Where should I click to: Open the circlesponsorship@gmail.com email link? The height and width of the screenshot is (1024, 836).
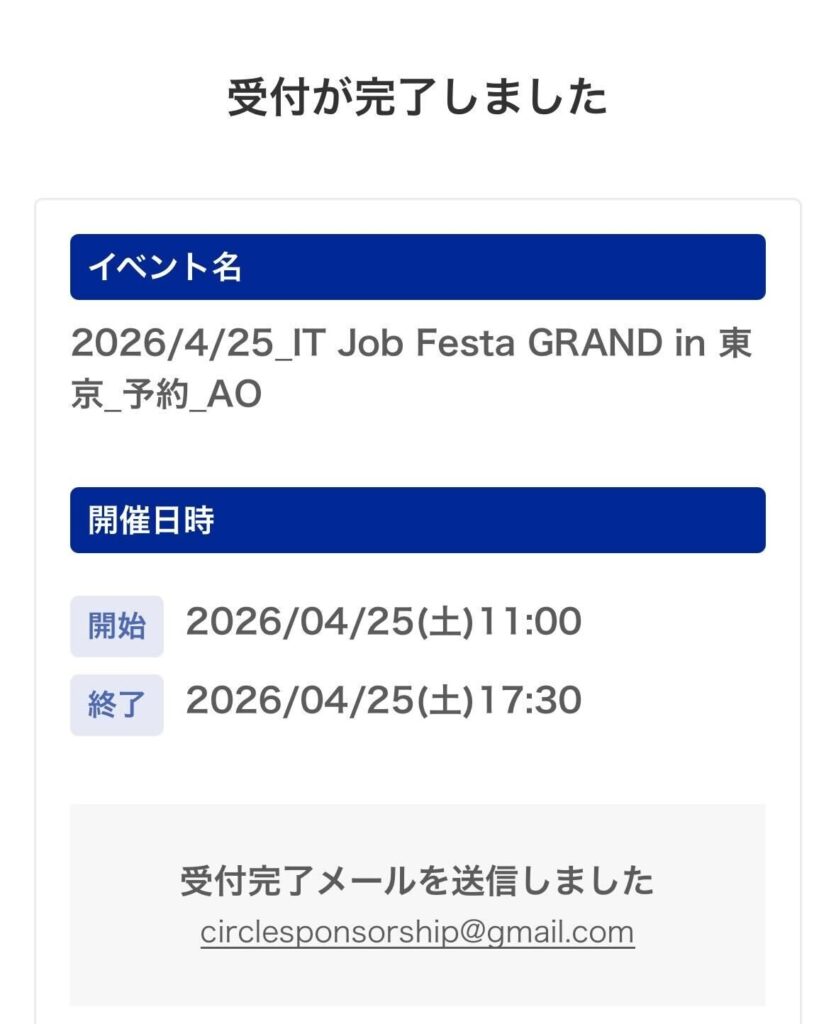click(417, 932)
